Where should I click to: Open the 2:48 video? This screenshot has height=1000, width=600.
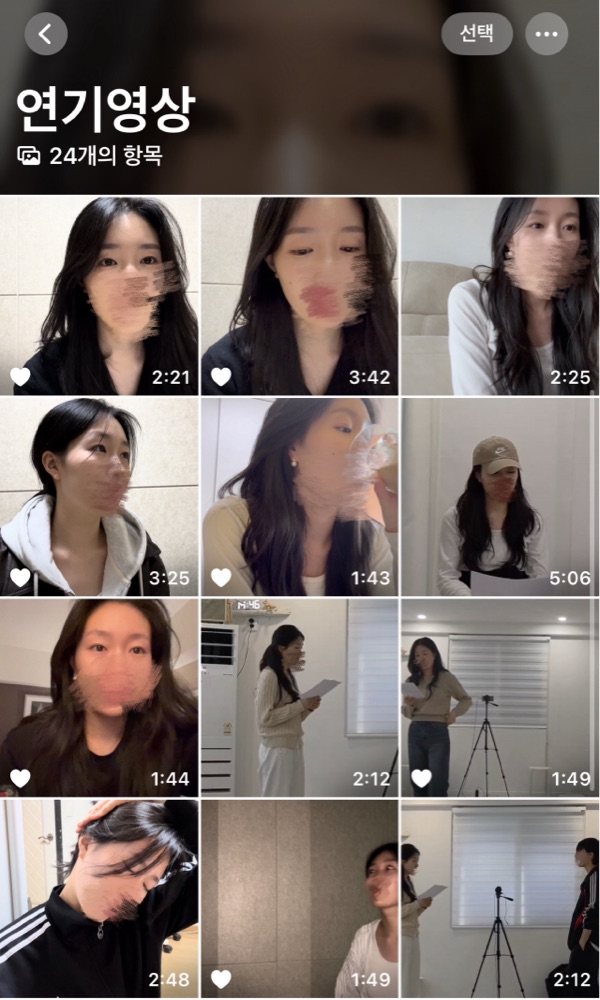[99, 899]
